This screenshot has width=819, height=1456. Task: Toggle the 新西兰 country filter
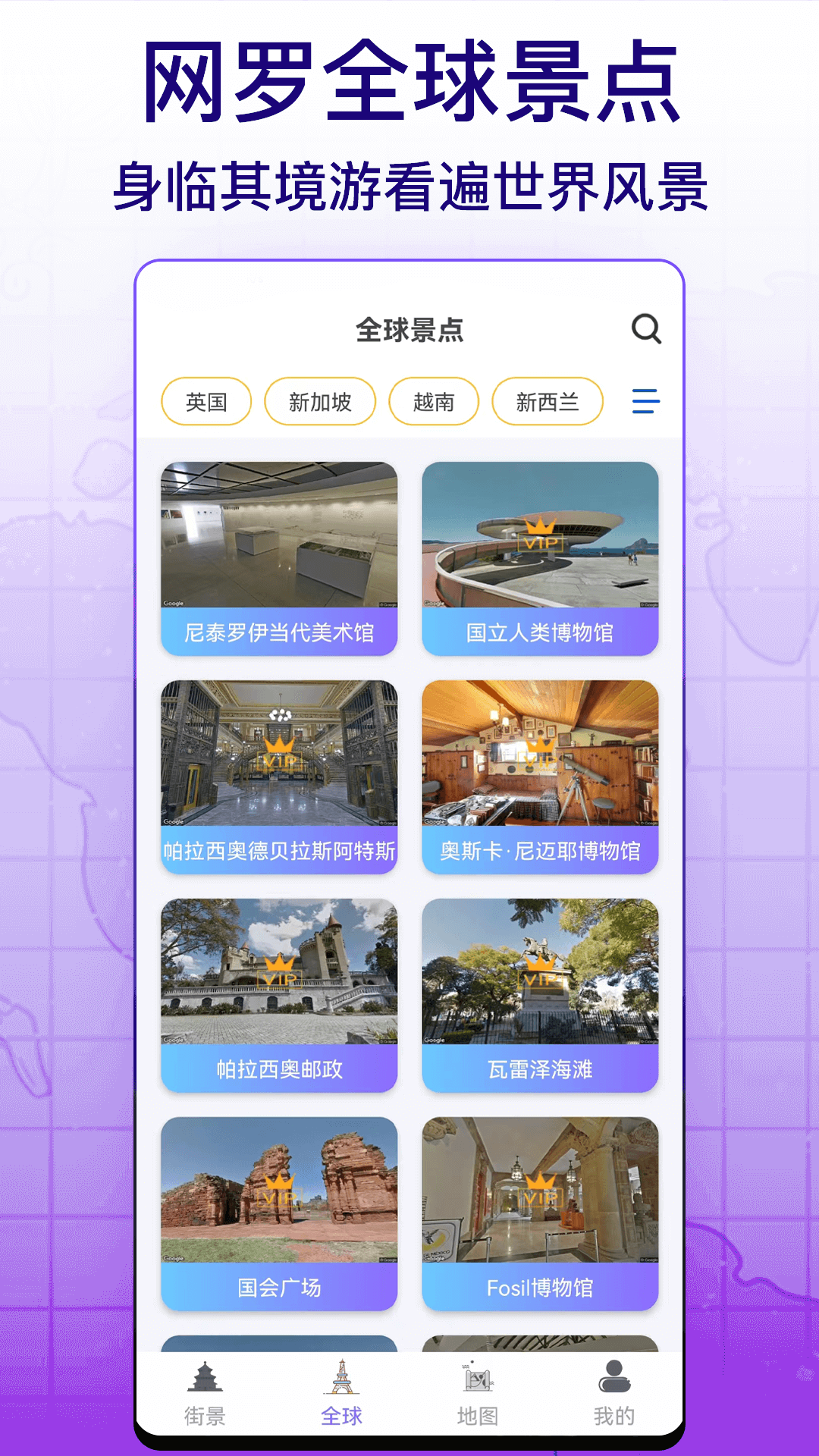[546, 402]
